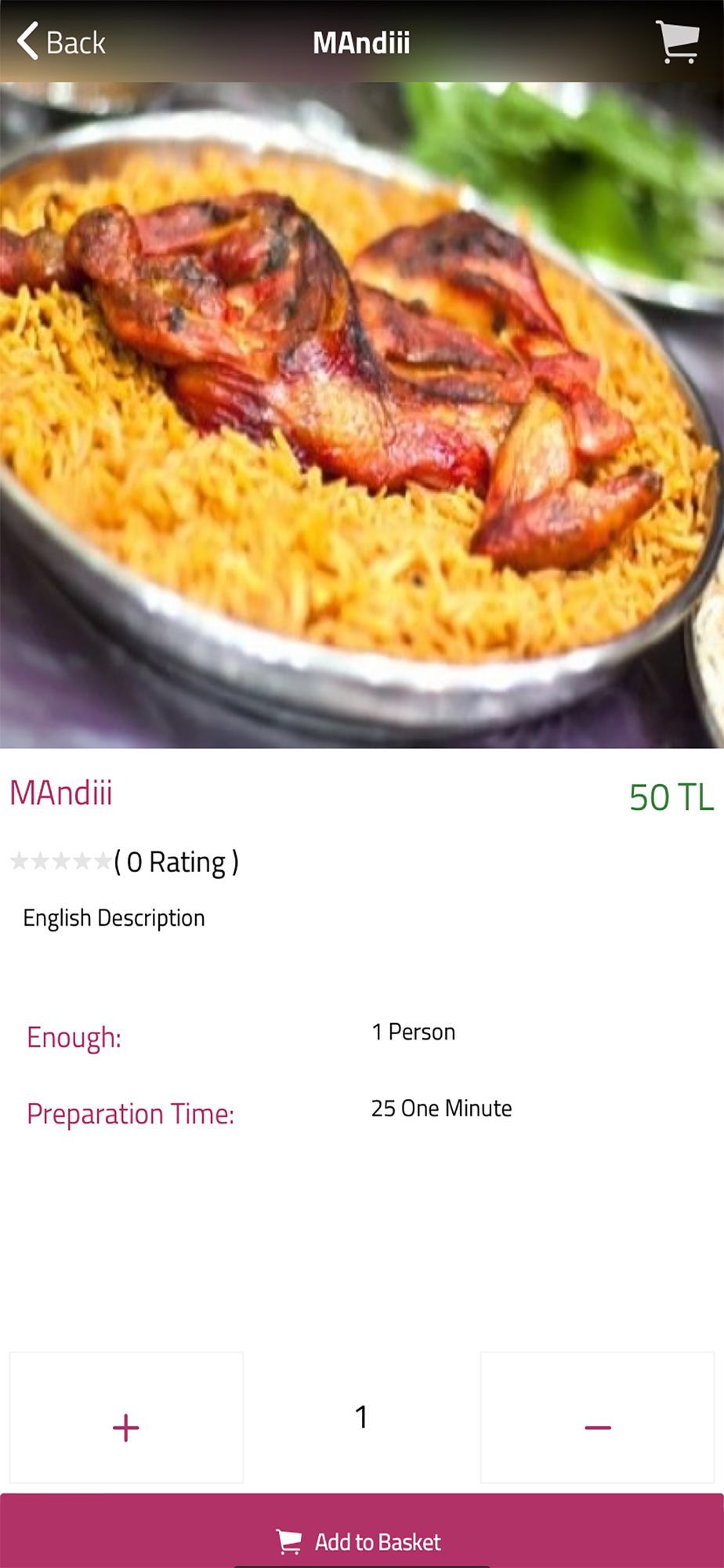Open the shopping cart icon
Viewport: 724px width, 1568px height.
pos(677,42)
